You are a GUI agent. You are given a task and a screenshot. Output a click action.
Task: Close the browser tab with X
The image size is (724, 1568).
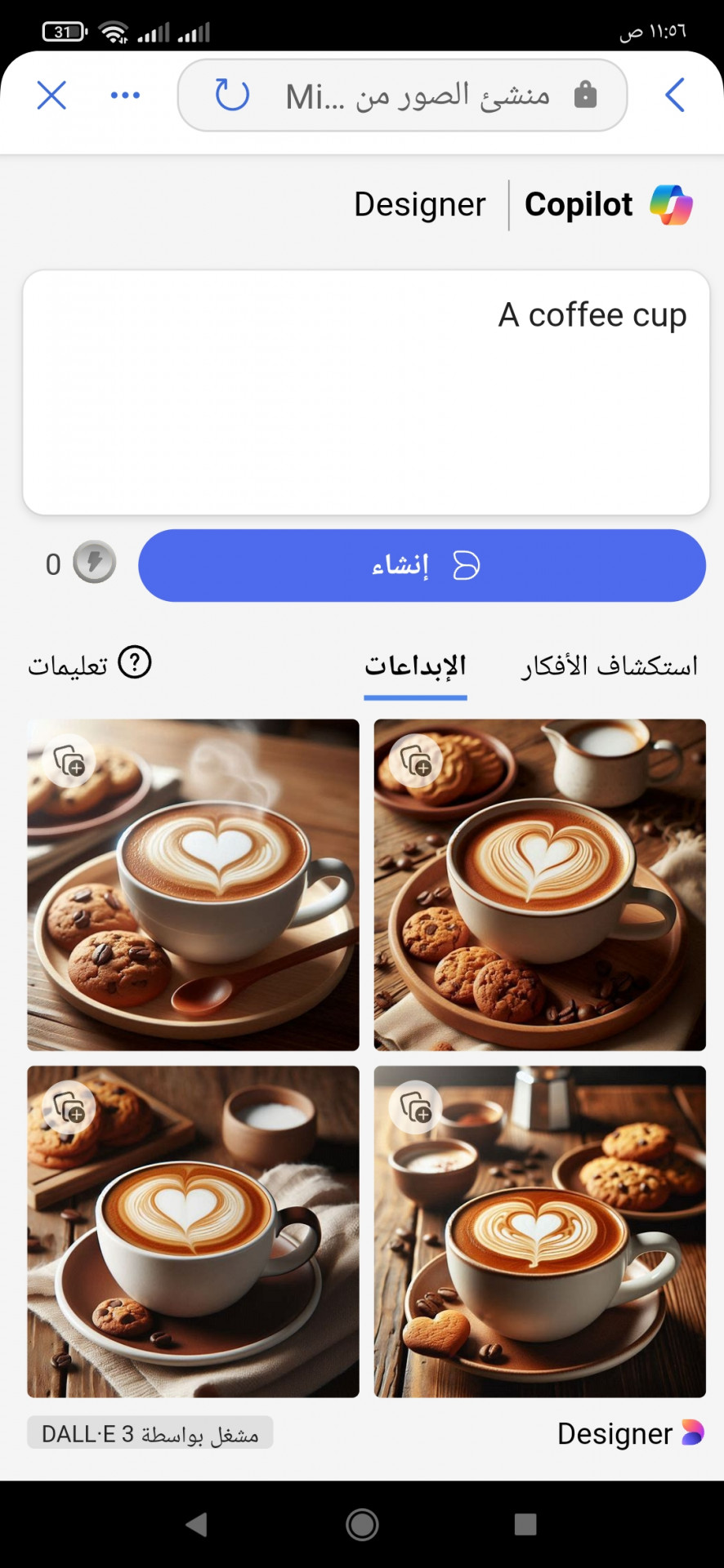51,96
